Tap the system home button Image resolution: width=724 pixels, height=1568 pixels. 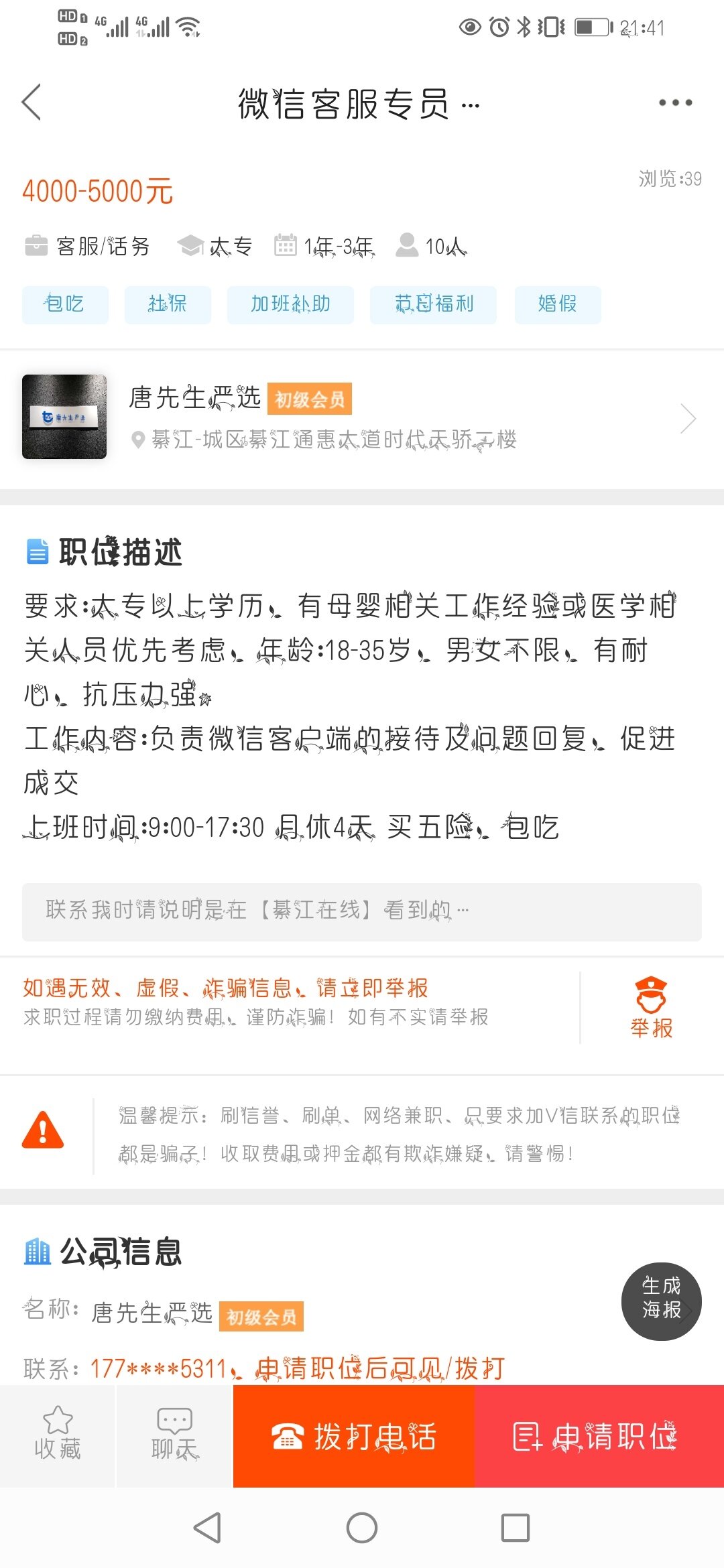362,1528
